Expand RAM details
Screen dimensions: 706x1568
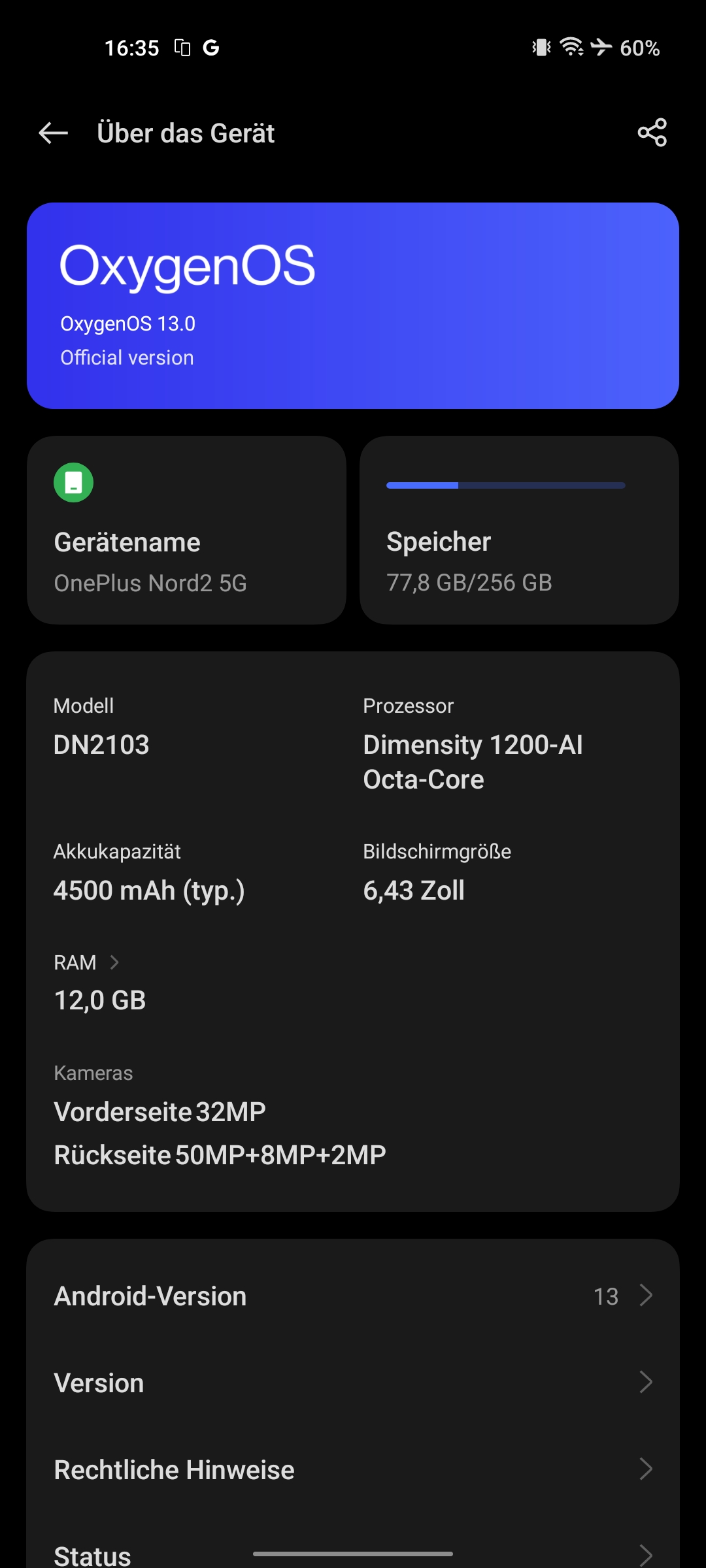point(87,962)
